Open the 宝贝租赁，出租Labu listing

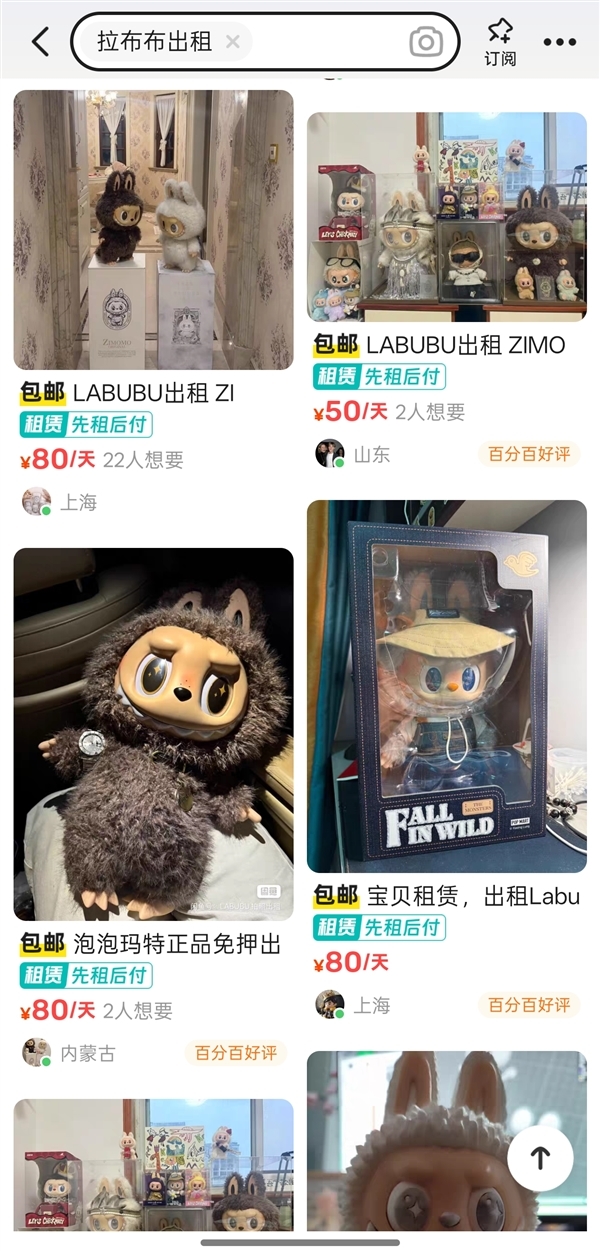pyautogui.click(x=446, y=686)
